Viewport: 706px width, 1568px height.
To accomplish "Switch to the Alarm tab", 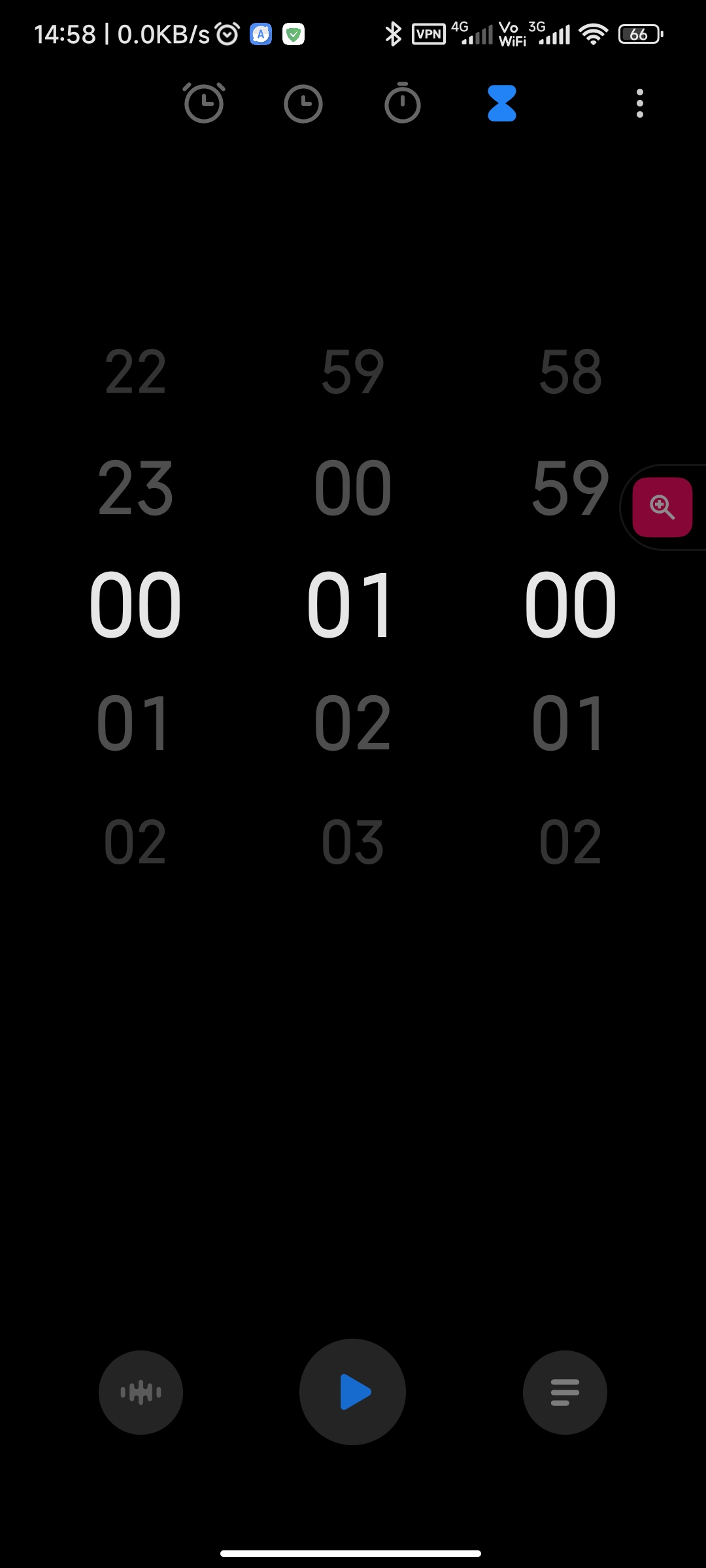I will coord(204,103).
